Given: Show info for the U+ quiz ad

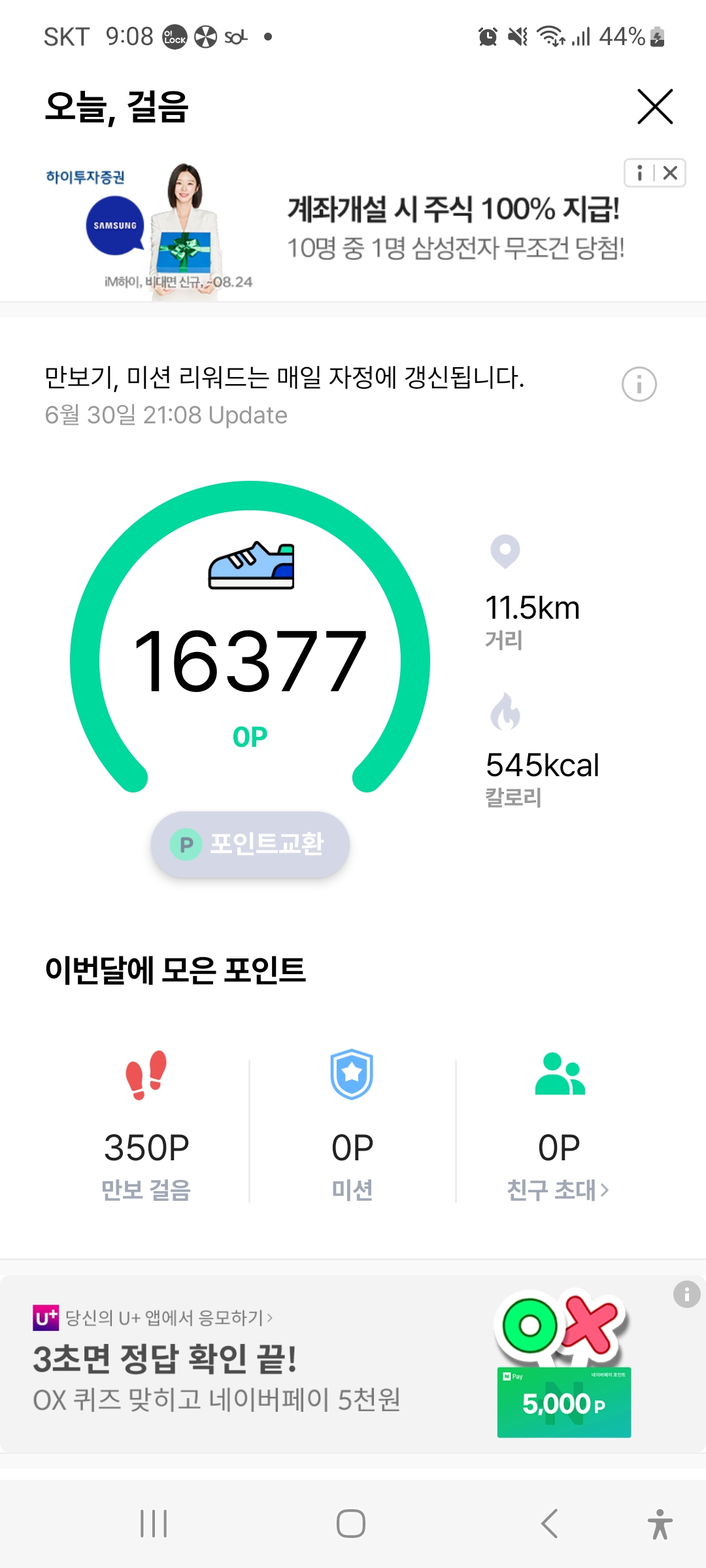Looking at the screenshot, I should 686,1294.
